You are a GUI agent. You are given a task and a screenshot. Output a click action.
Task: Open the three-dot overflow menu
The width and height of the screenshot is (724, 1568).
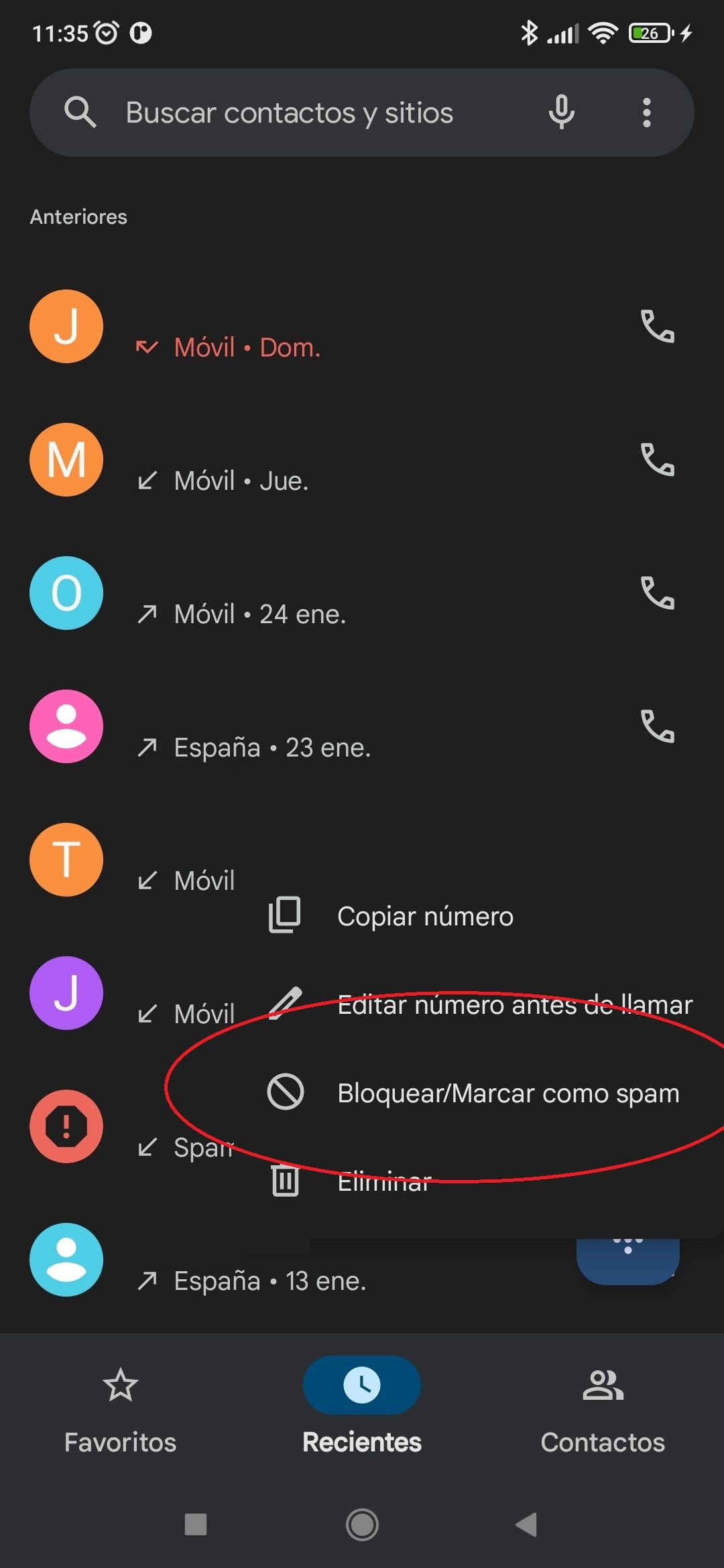[x=646, y=113]
